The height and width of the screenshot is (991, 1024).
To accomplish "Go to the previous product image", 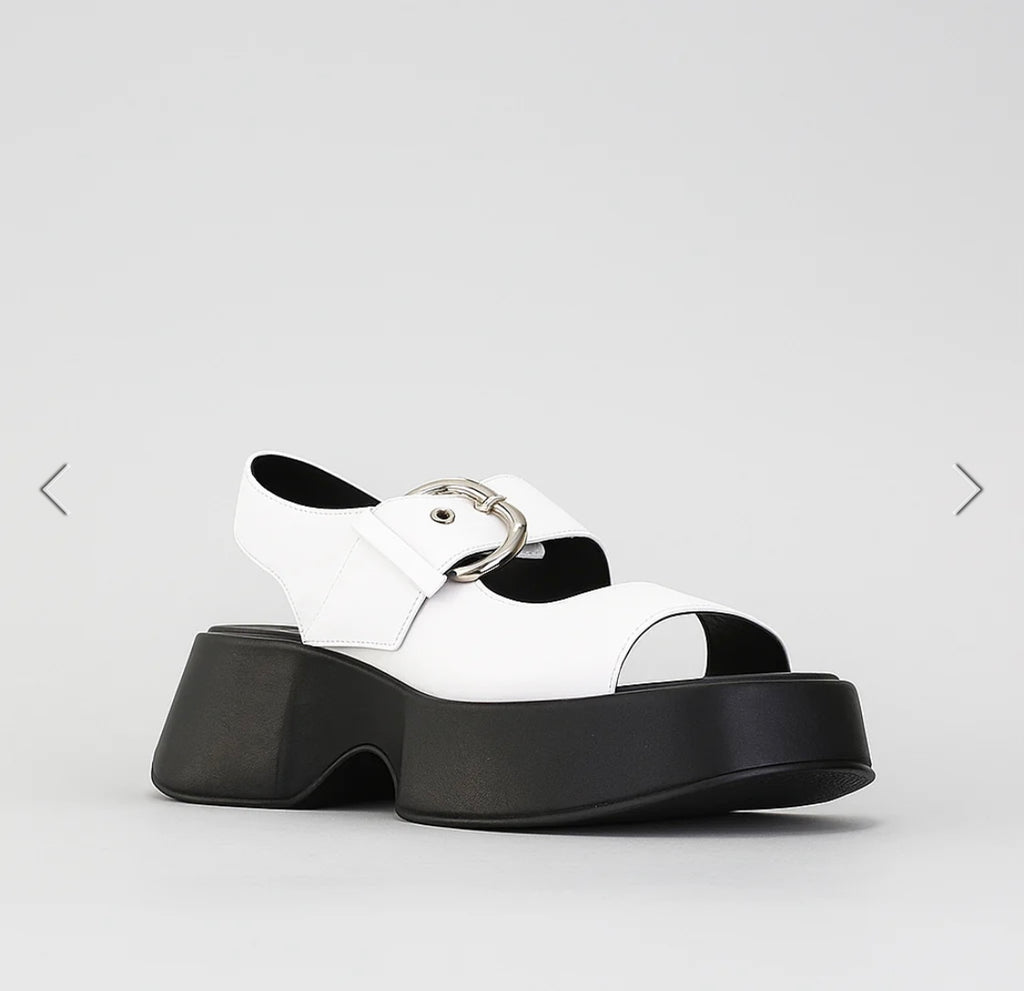I will point(54,489).
